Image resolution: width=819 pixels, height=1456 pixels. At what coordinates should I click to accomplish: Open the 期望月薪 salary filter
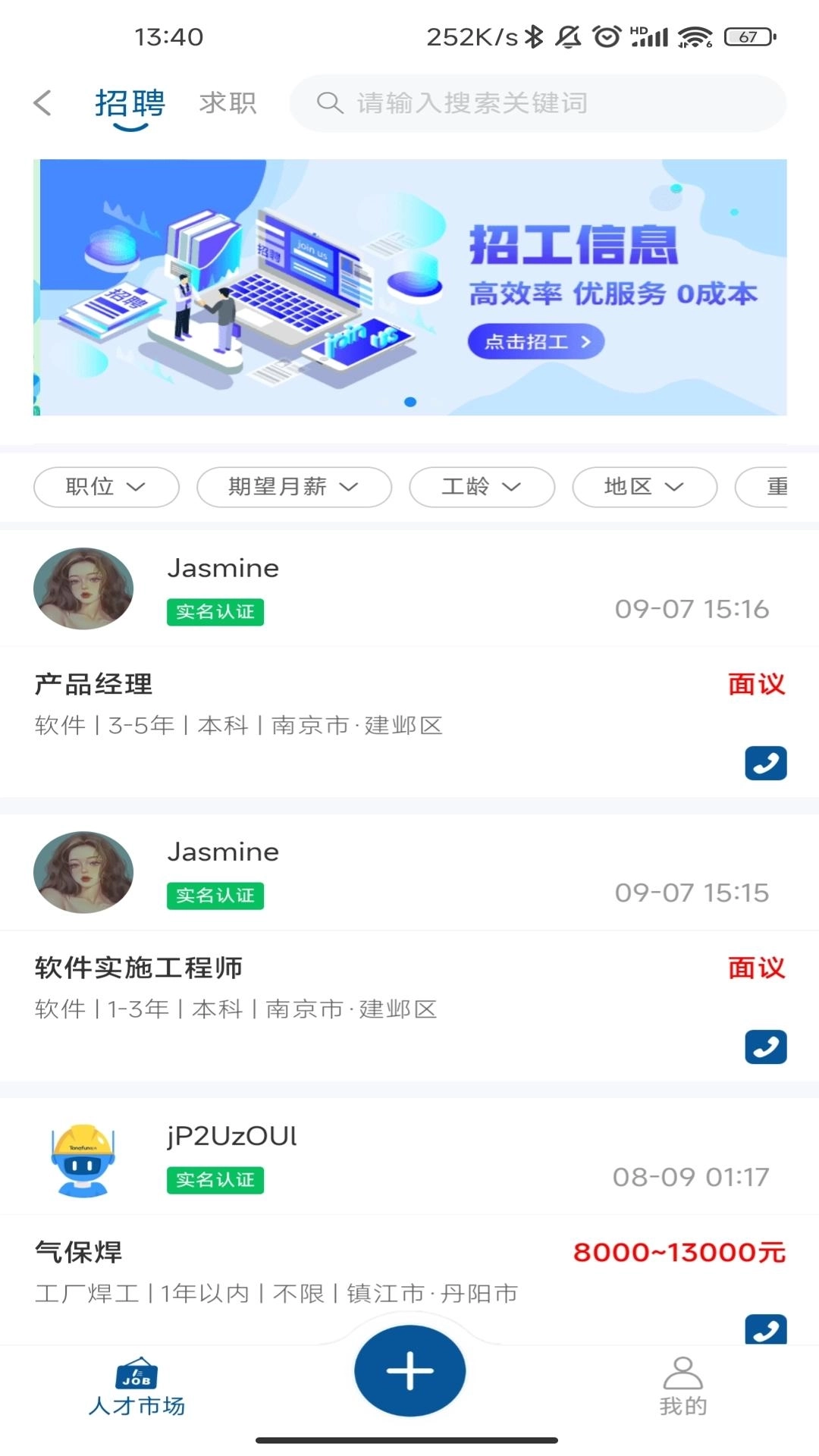(x=293, y=487)
